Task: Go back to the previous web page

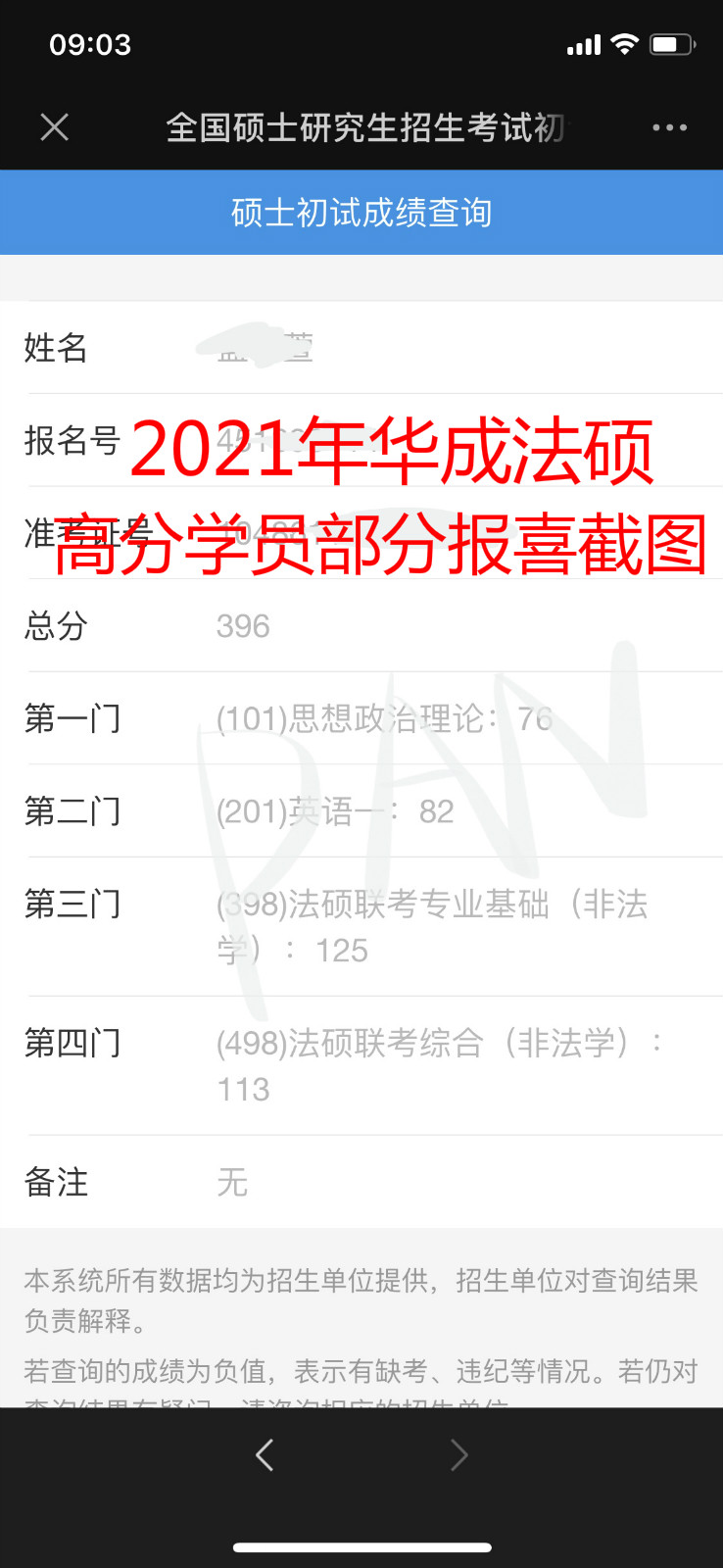Action: (265, 1454)
